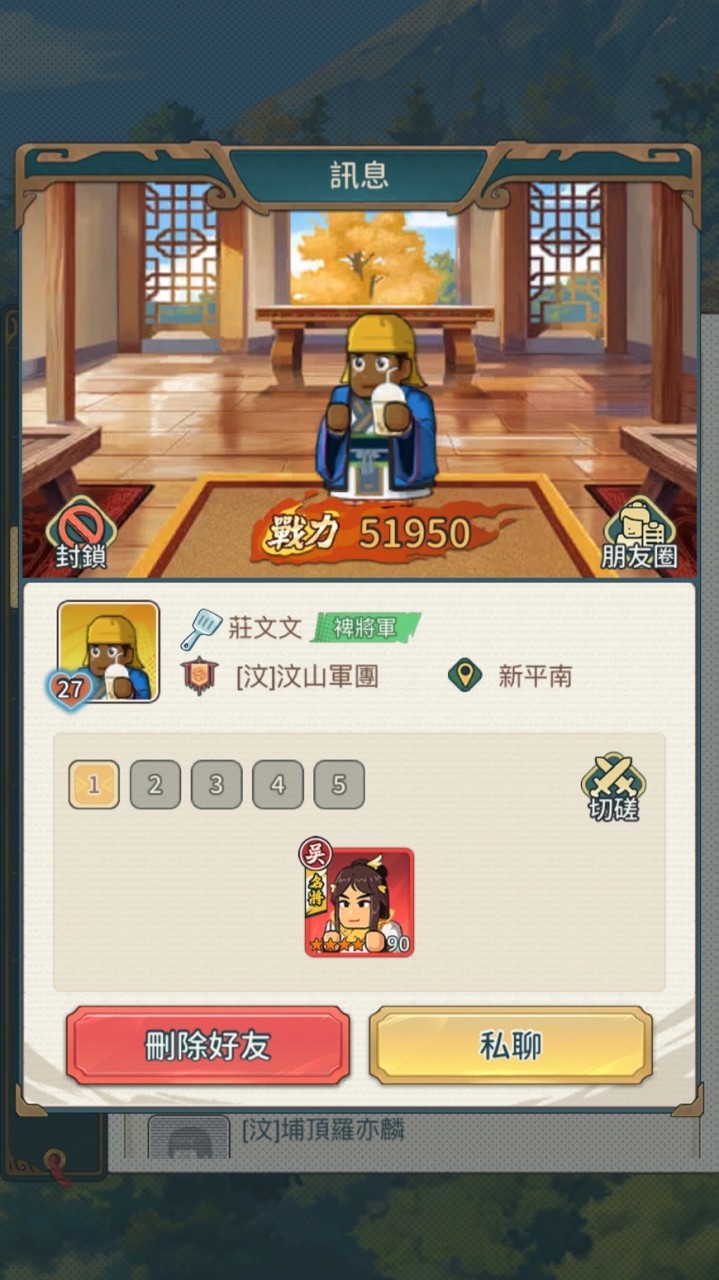This screenshot has width=719, height=1280.
Task: Select team slot 1
Action: 94,785
